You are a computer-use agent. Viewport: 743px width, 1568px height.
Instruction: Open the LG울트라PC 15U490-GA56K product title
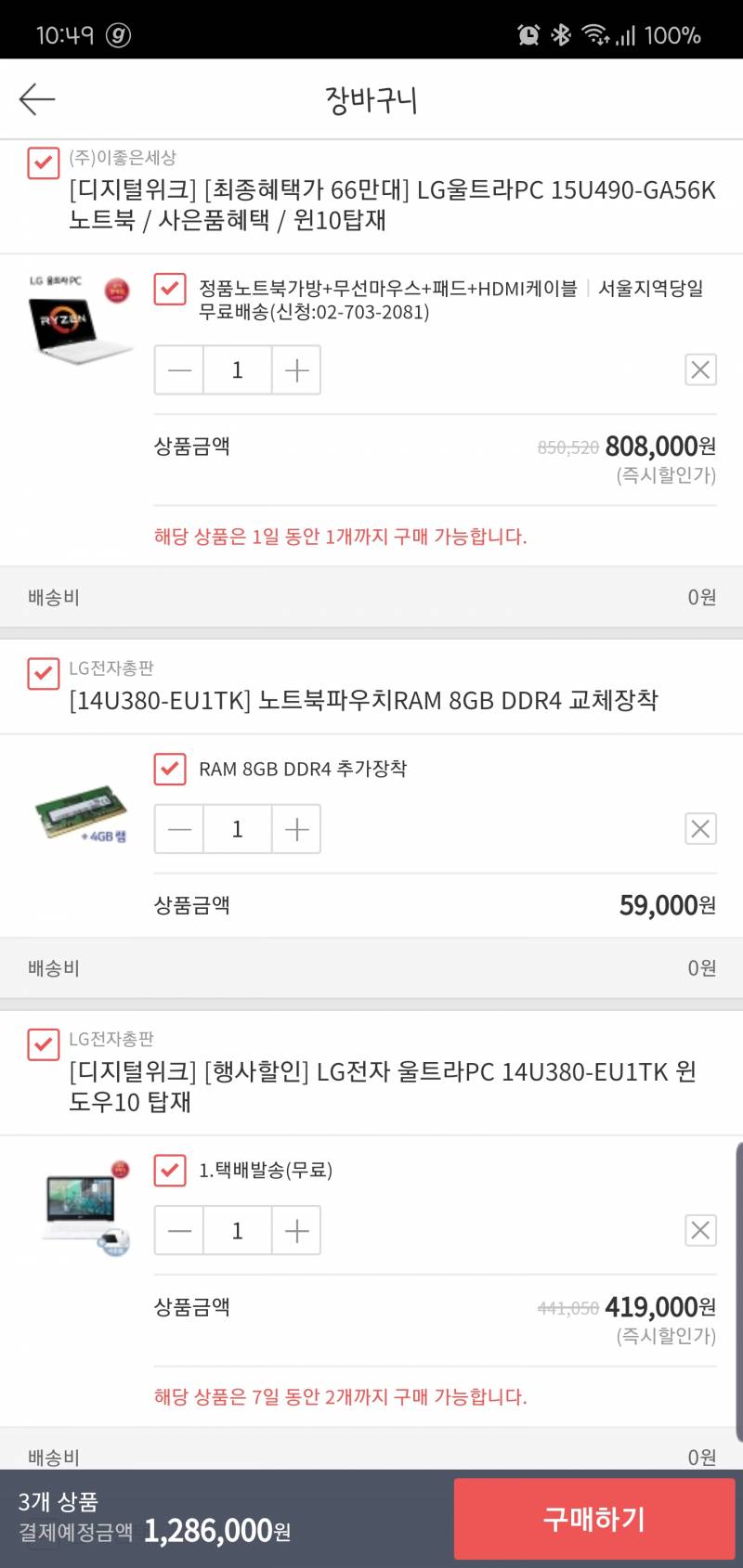(371, 206)
